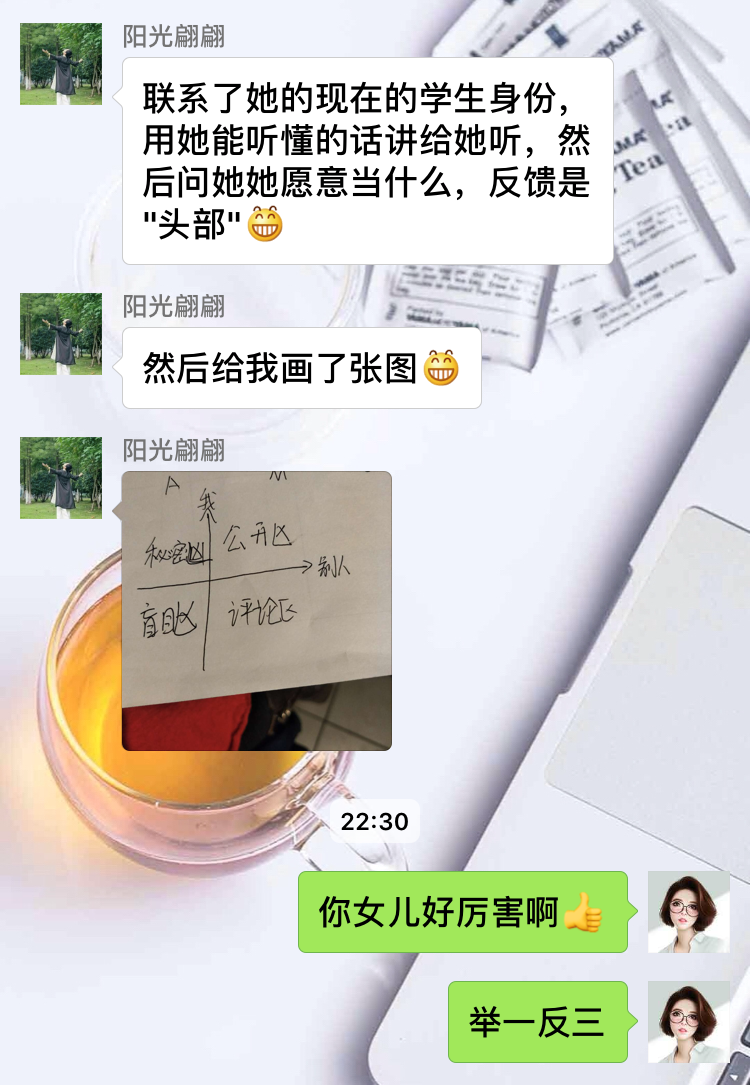Open the hand-drawn quadrant diagram photo
This screenshot has height=1085, width=750.
pos(255,610)
